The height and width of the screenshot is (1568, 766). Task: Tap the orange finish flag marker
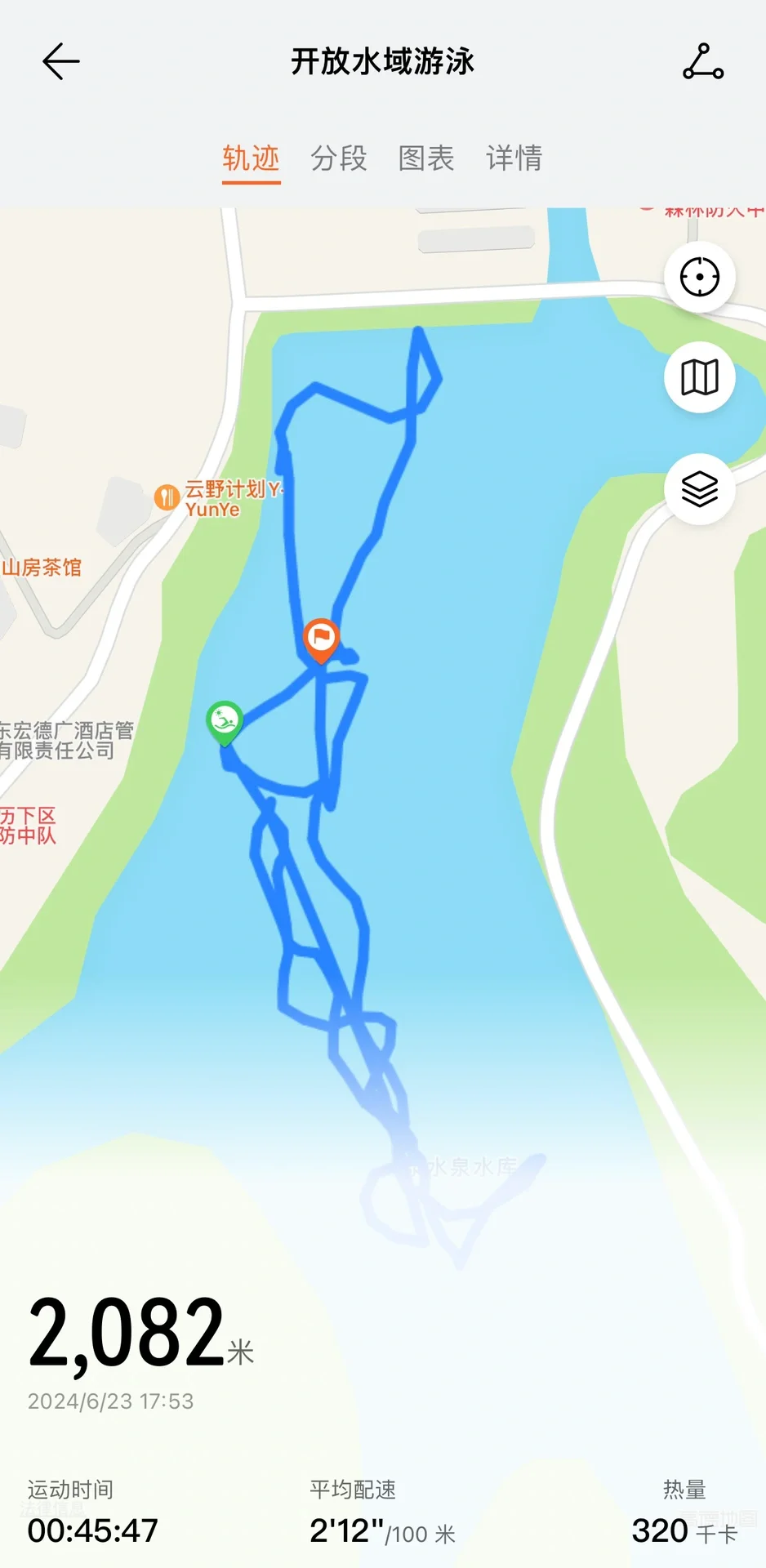321,640
